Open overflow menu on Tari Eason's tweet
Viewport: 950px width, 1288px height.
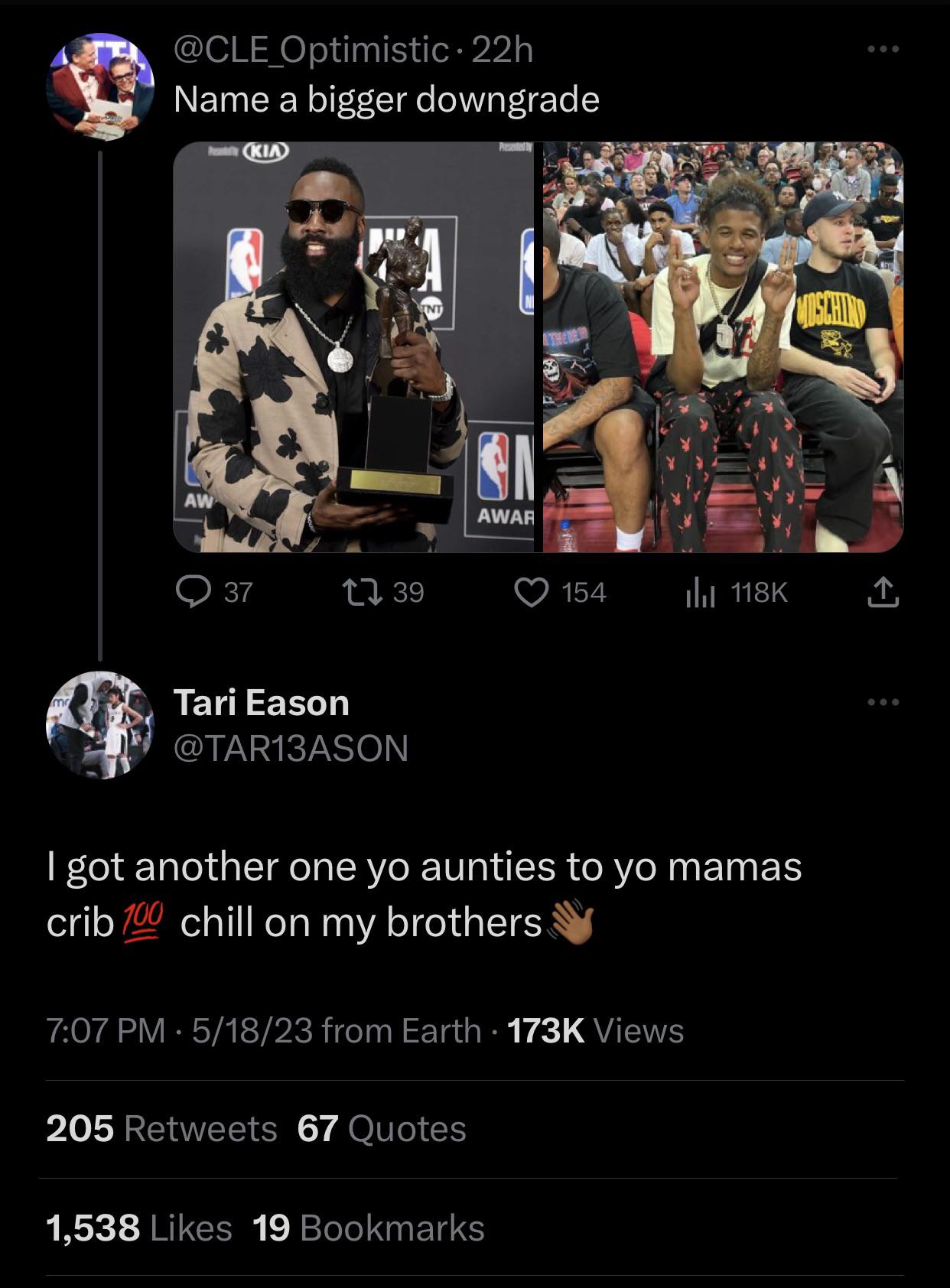[x=883, y=702]
